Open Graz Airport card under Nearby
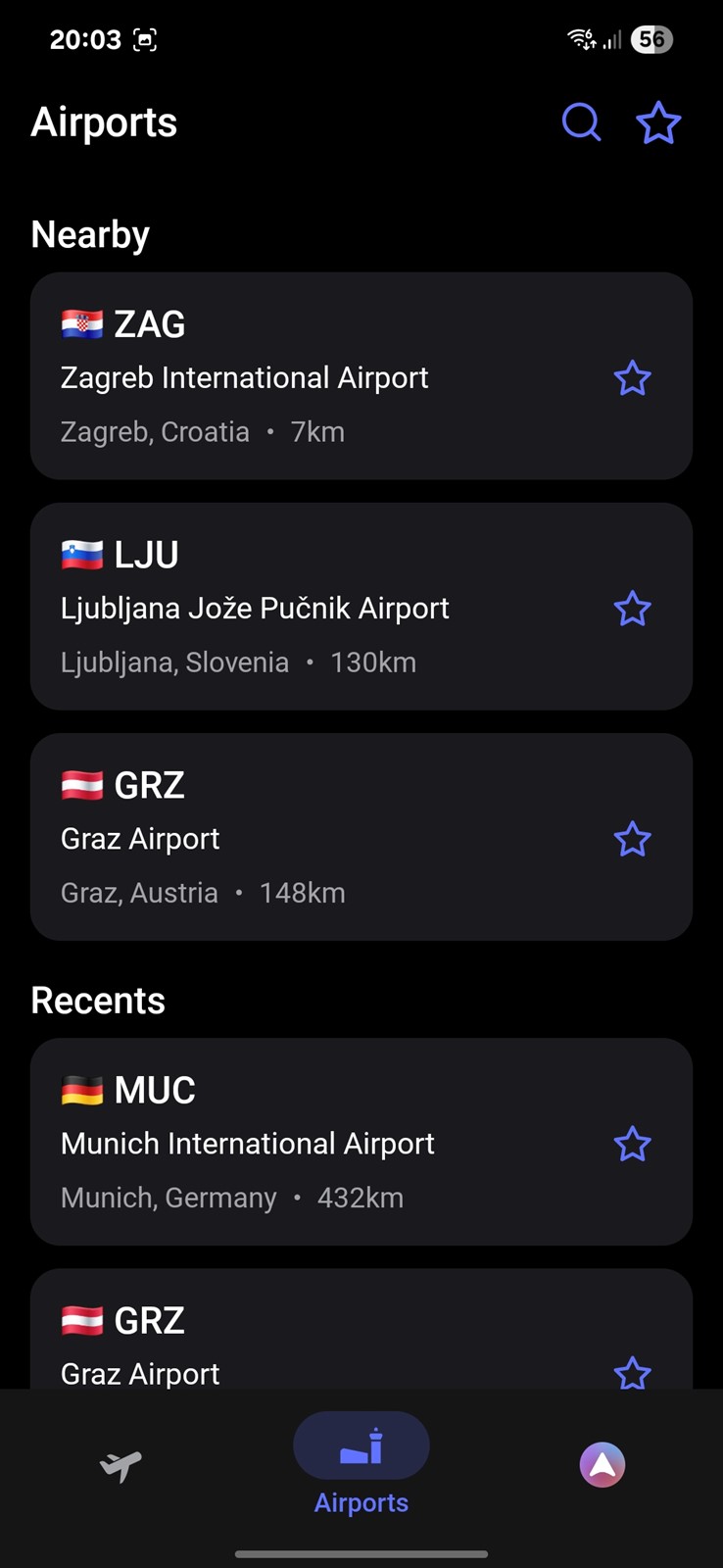The image size is (723, 1568). 361,837
